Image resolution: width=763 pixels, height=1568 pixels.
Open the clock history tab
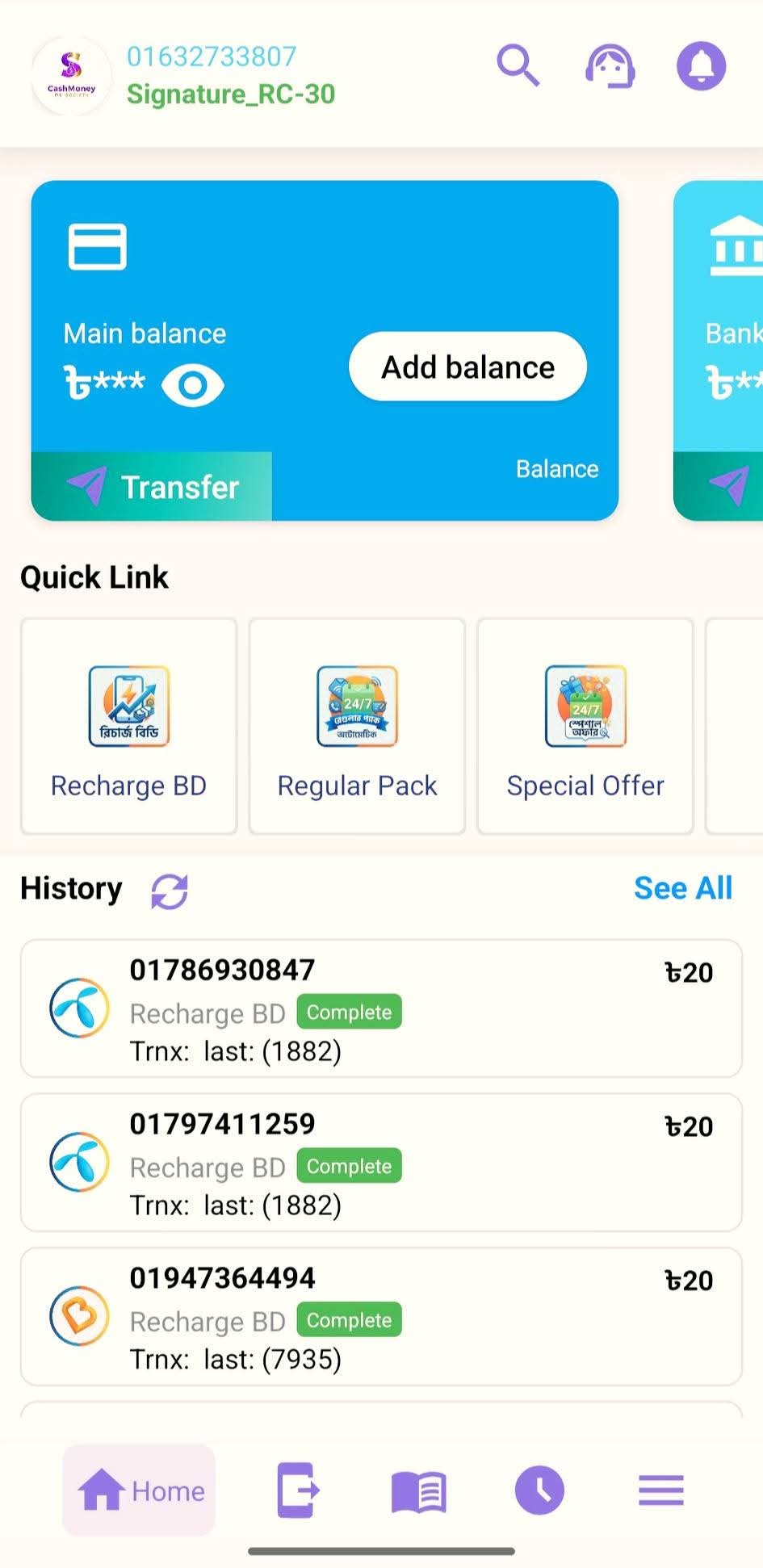tap(539, 1490)
